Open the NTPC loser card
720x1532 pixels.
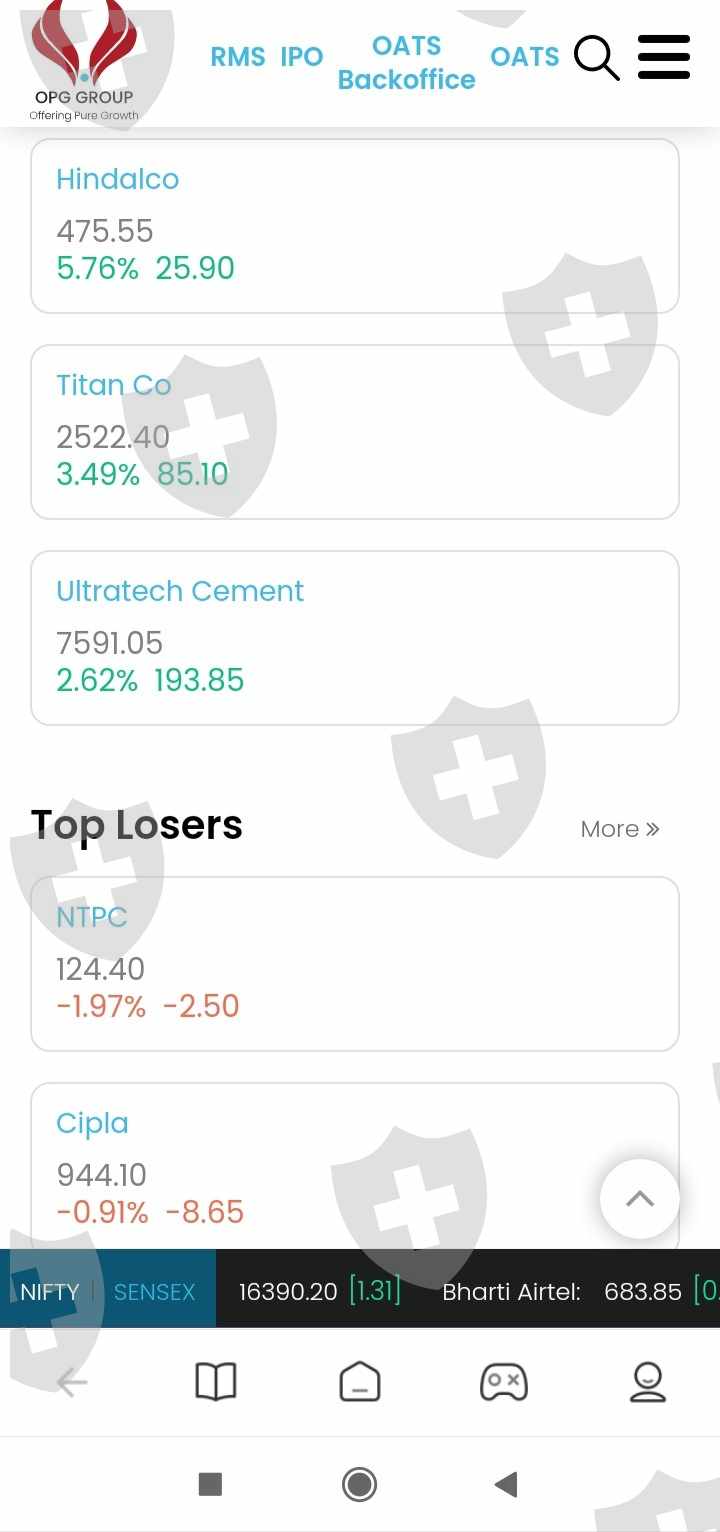(355, 964)
